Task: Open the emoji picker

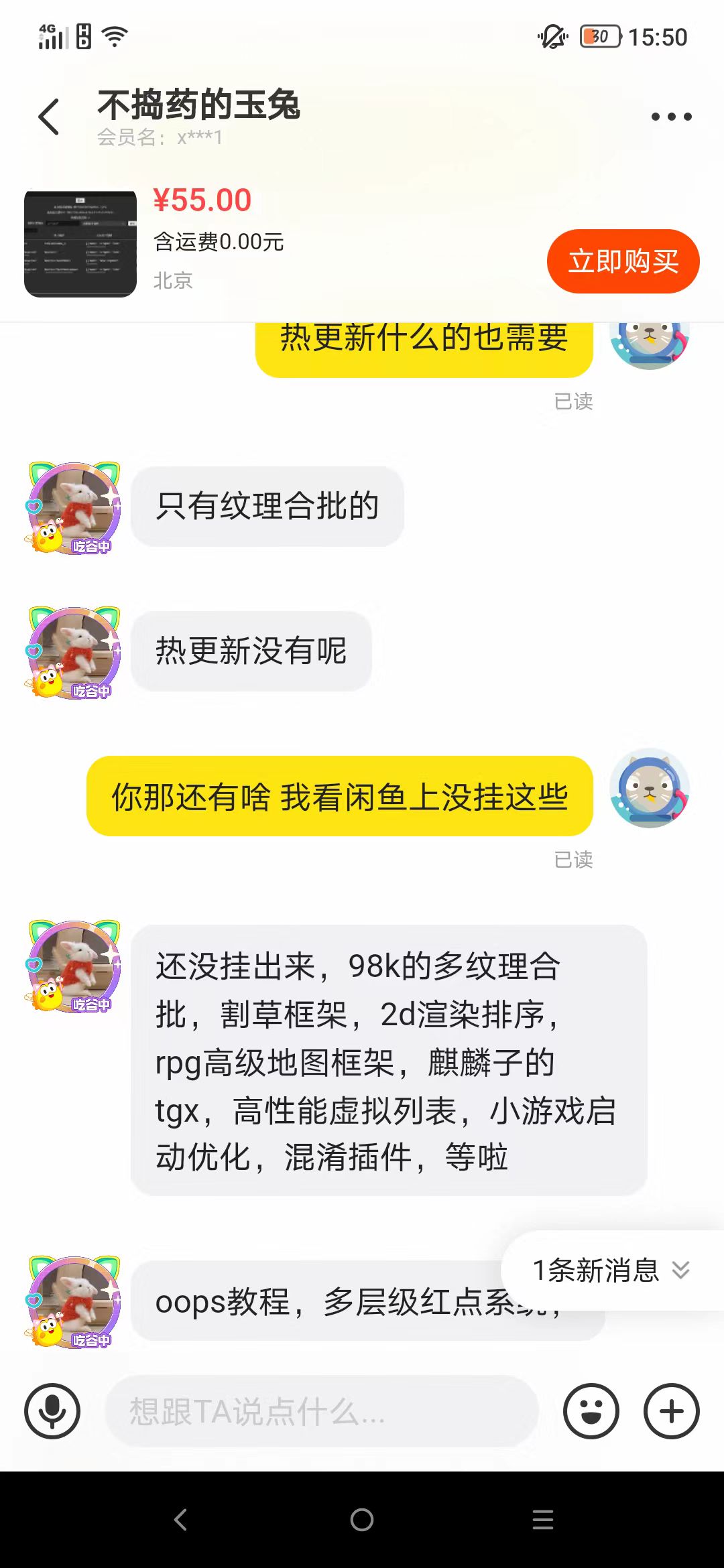Action: point(591,1411)
